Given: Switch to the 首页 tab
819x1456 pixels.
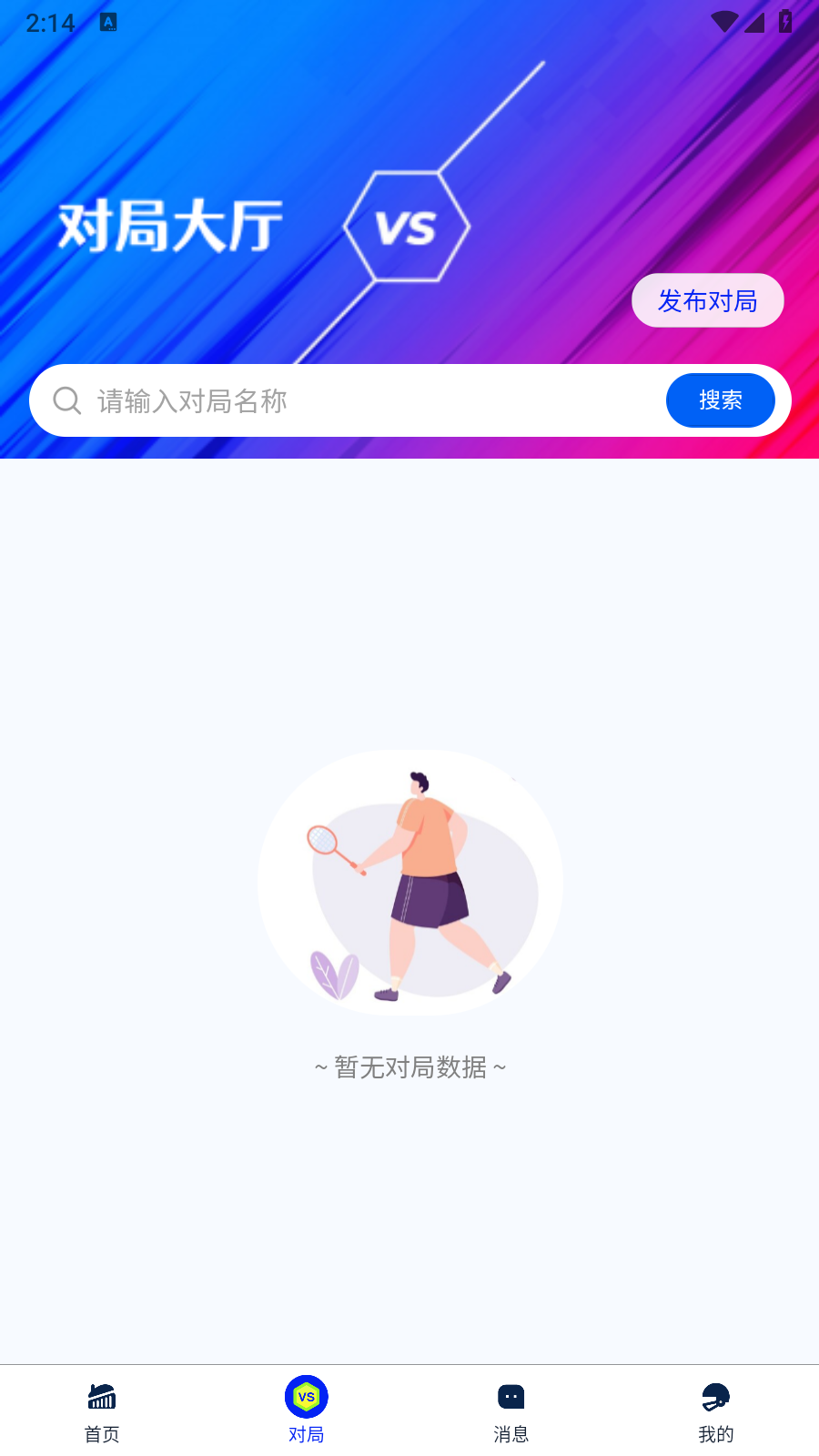Looking at the screenshot, I should click(102, 1412).
